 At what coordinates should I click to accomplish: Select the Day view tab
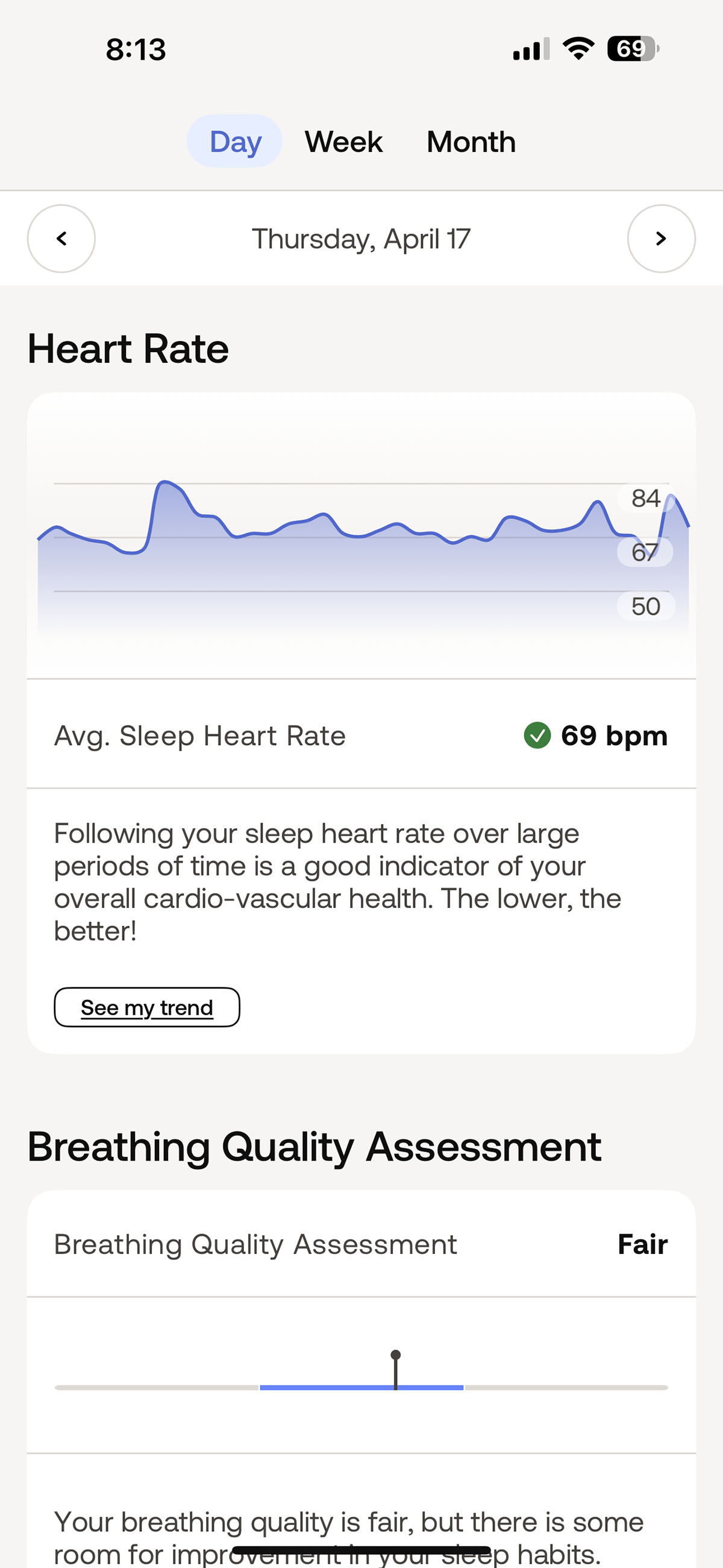[x=234, y=141]
